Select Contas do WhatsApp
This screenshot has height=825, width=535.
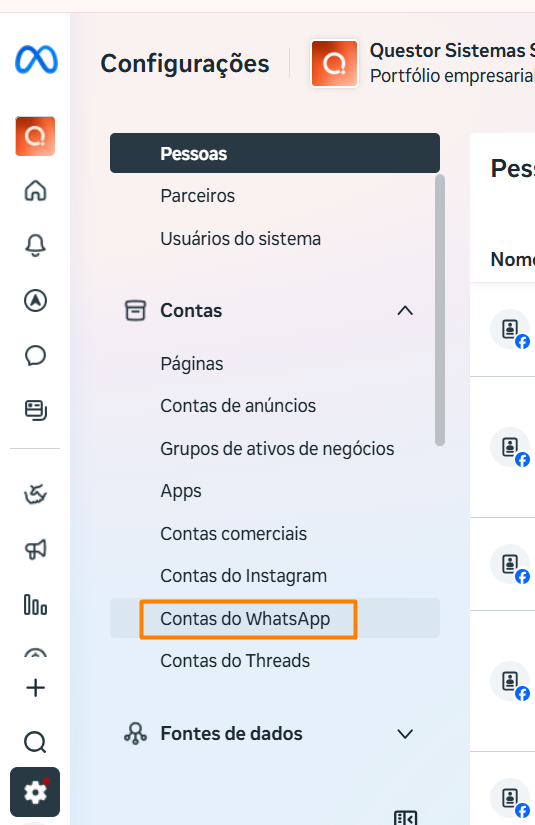pyautogui.click(x=275, y=618)
